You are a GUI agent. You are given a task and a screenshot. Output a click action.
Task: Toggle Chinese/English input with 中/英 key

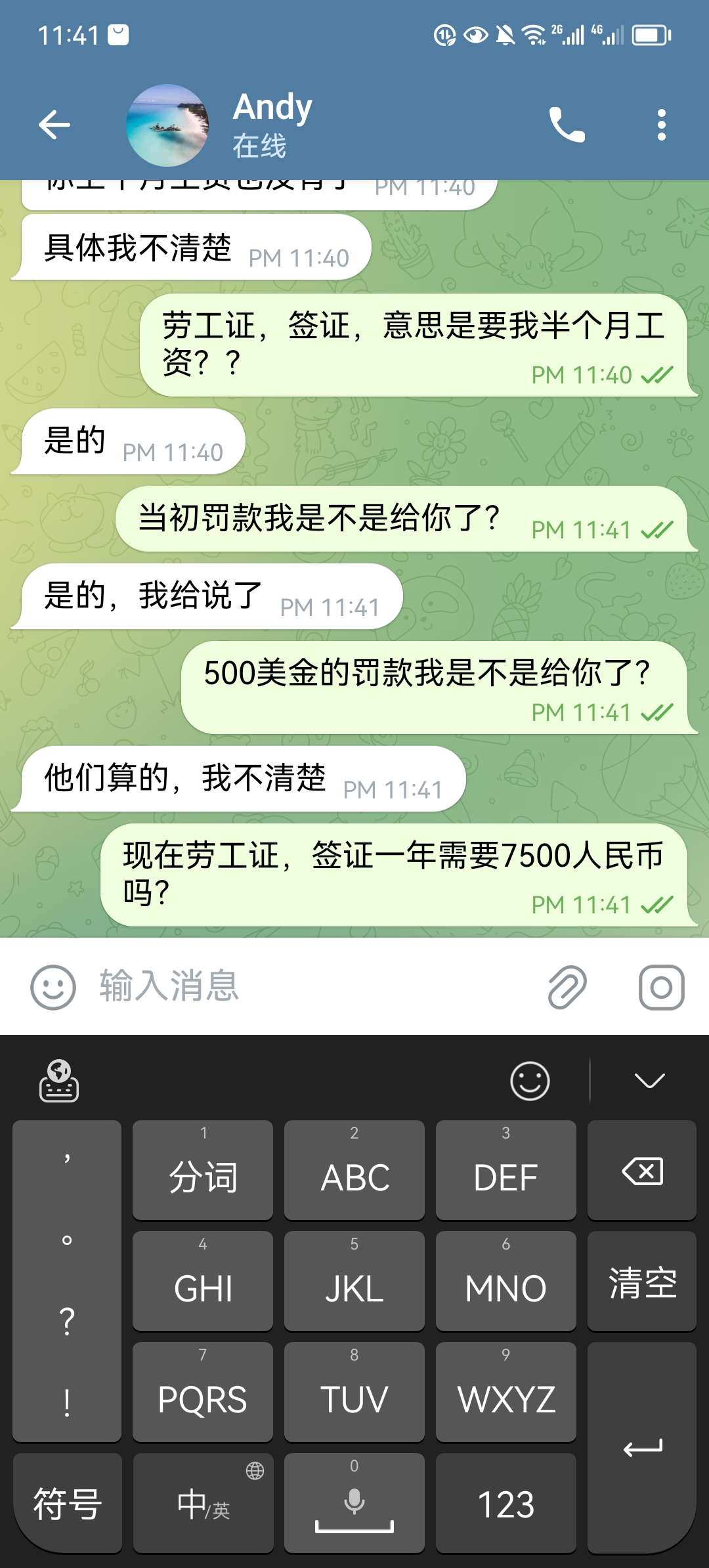click(203, 1504)
